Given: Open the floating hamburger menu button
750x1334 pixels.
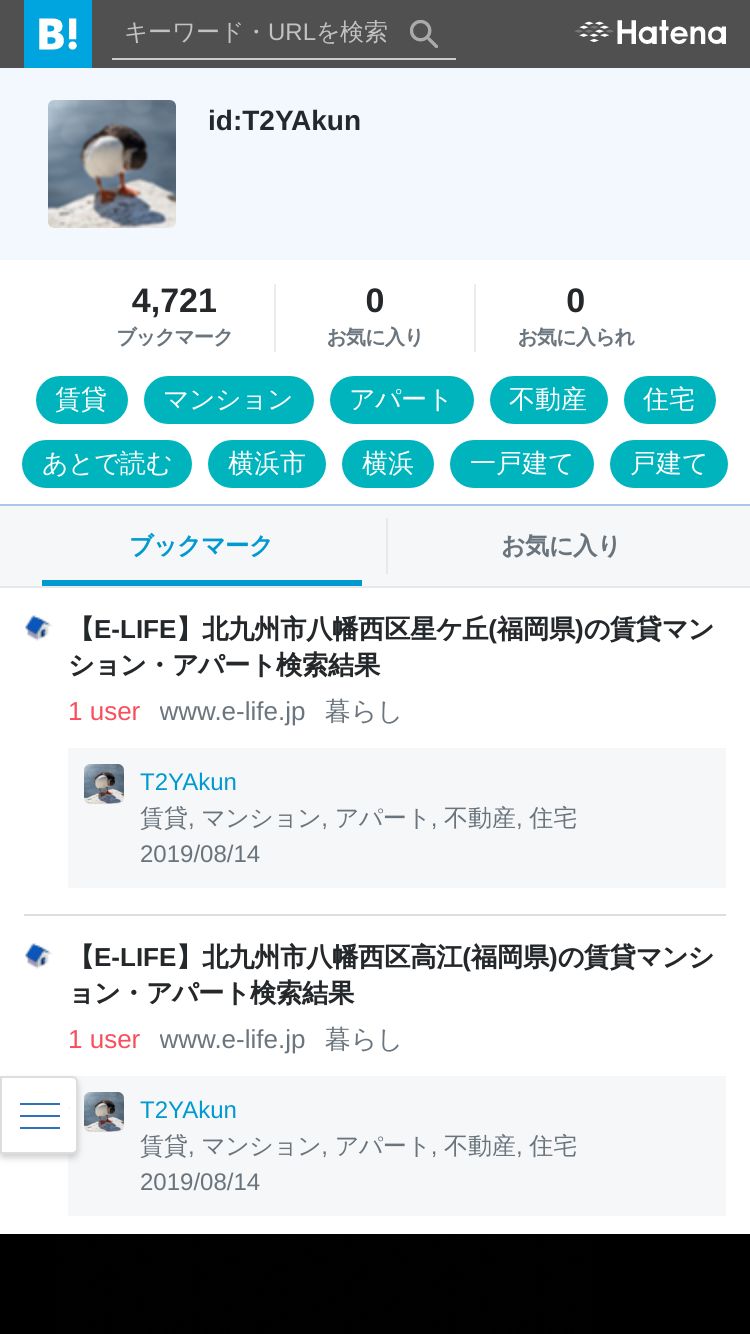Looking at the screenshot, I should tap(39, 1115).
